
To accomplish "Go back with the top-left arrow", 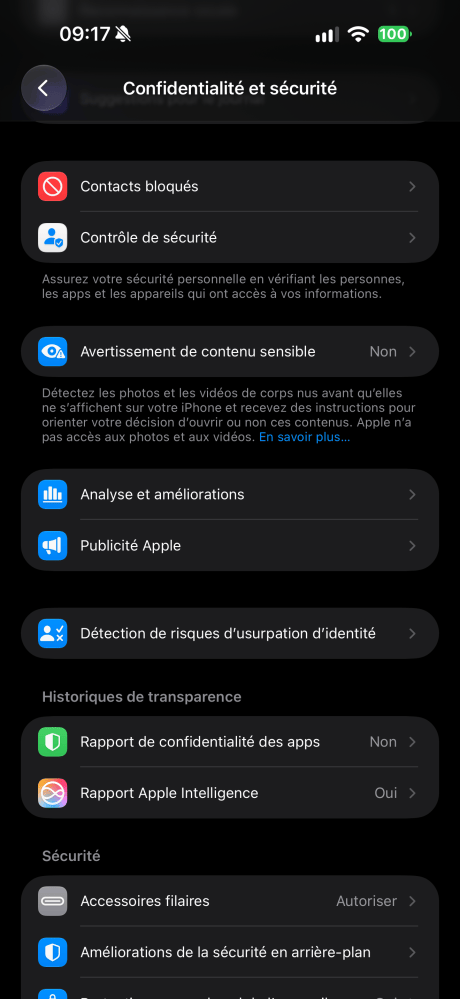I will point(43,88).
